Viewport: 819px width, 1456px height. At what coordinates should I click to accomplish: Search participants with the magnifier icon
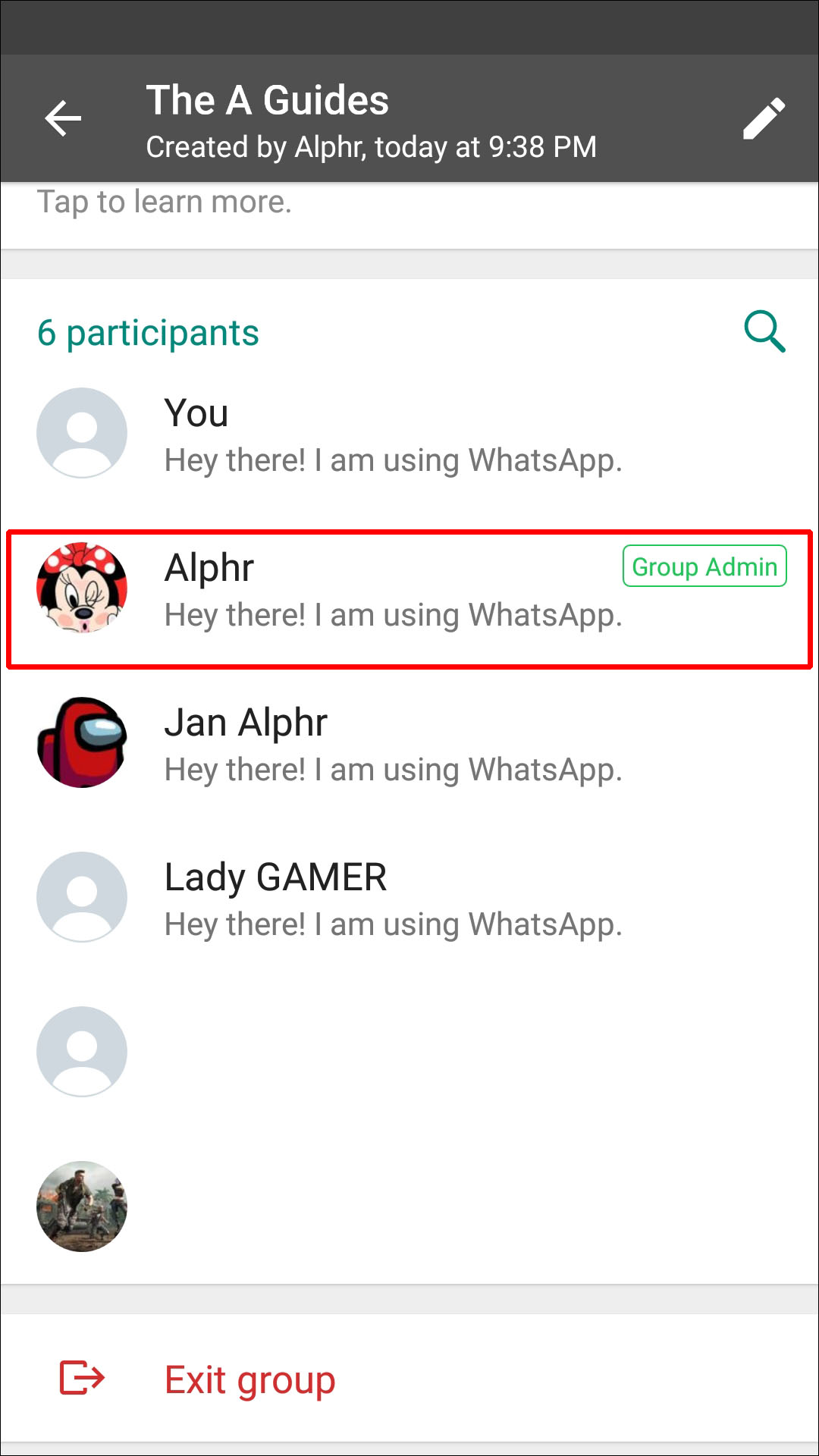764,331
